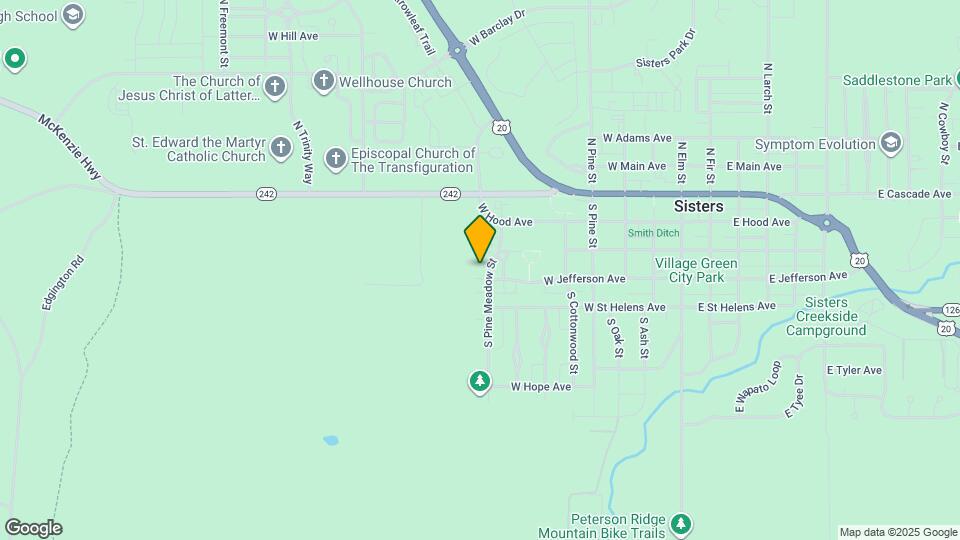Image resolution: width=960 pixels, height=540 pixels.
Task: Open the park marker near W Hope Ave
Action: click(x=480, y=381)
